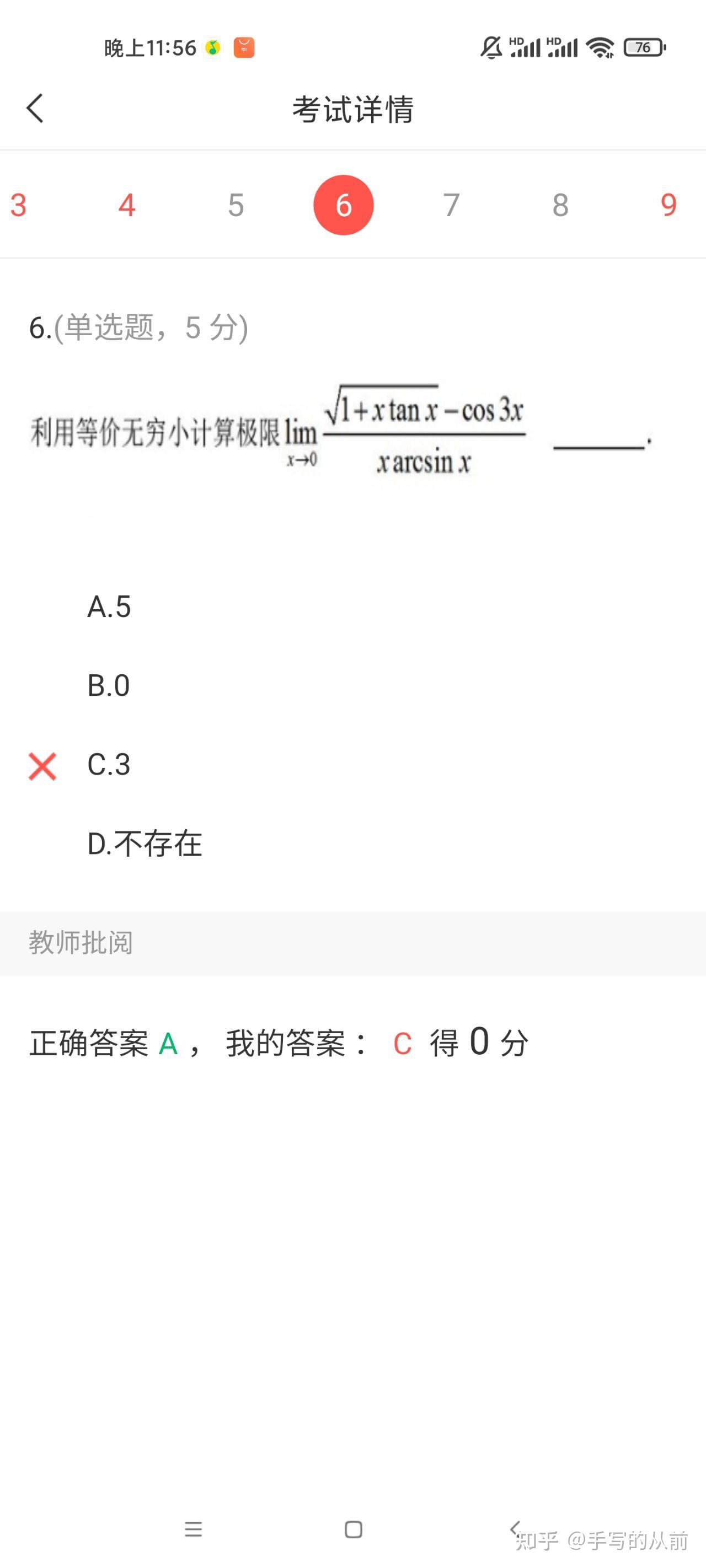Image resolution: width=706 pixels, height=1568 pixels.
Task: Jump to question 3
Action: coord(18,205)
